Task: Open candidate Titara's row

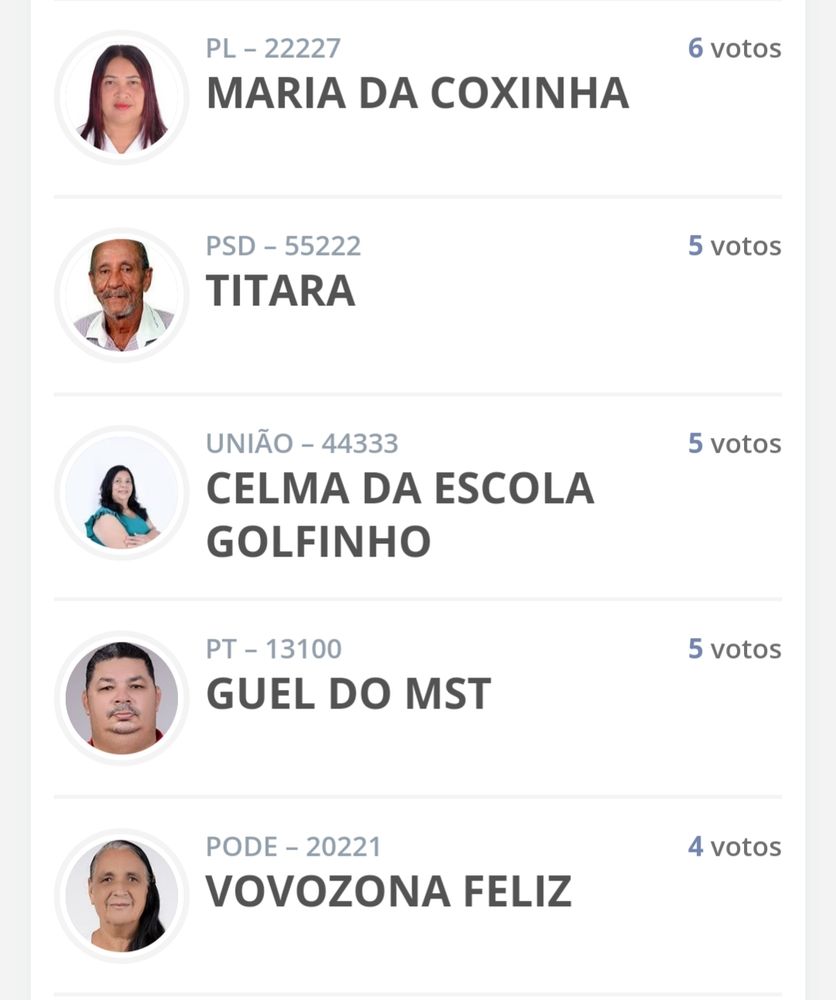Action: pos(281,291)
